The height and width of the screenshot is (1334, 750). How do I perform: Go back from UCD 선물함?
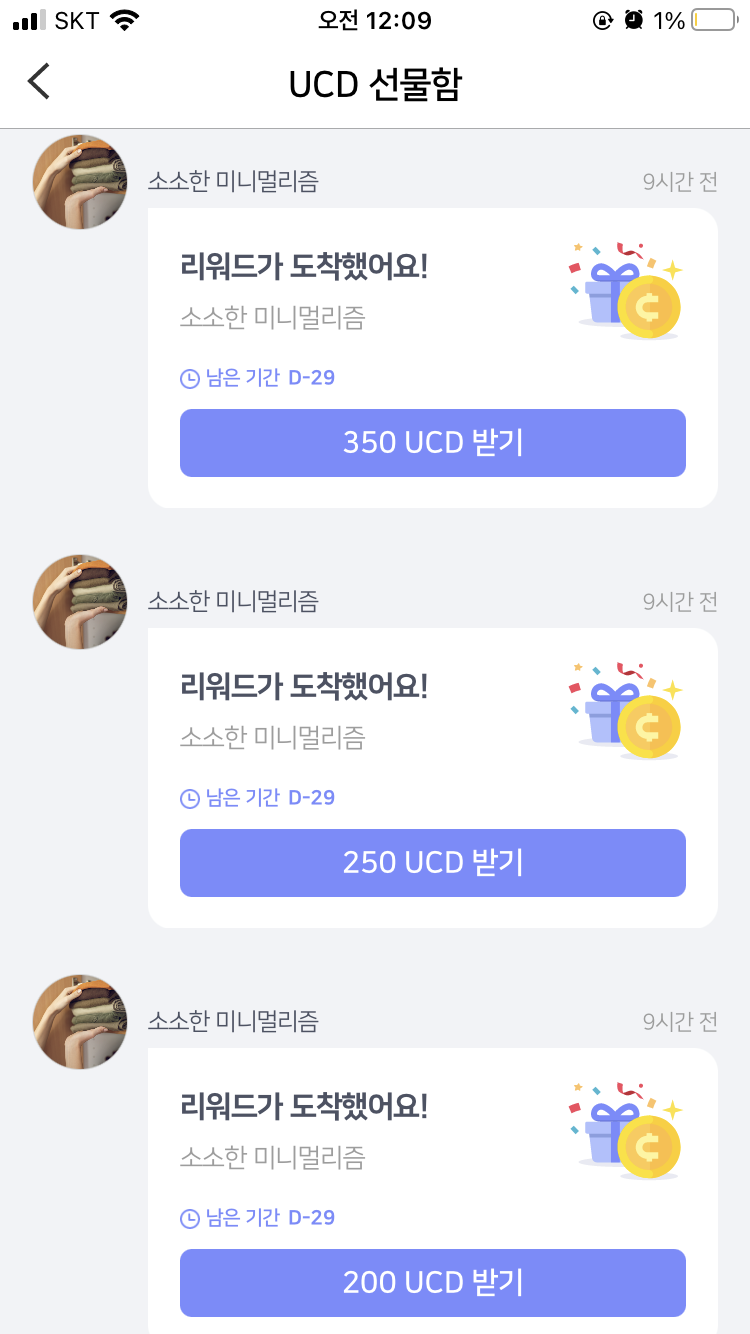coord(38,81)
